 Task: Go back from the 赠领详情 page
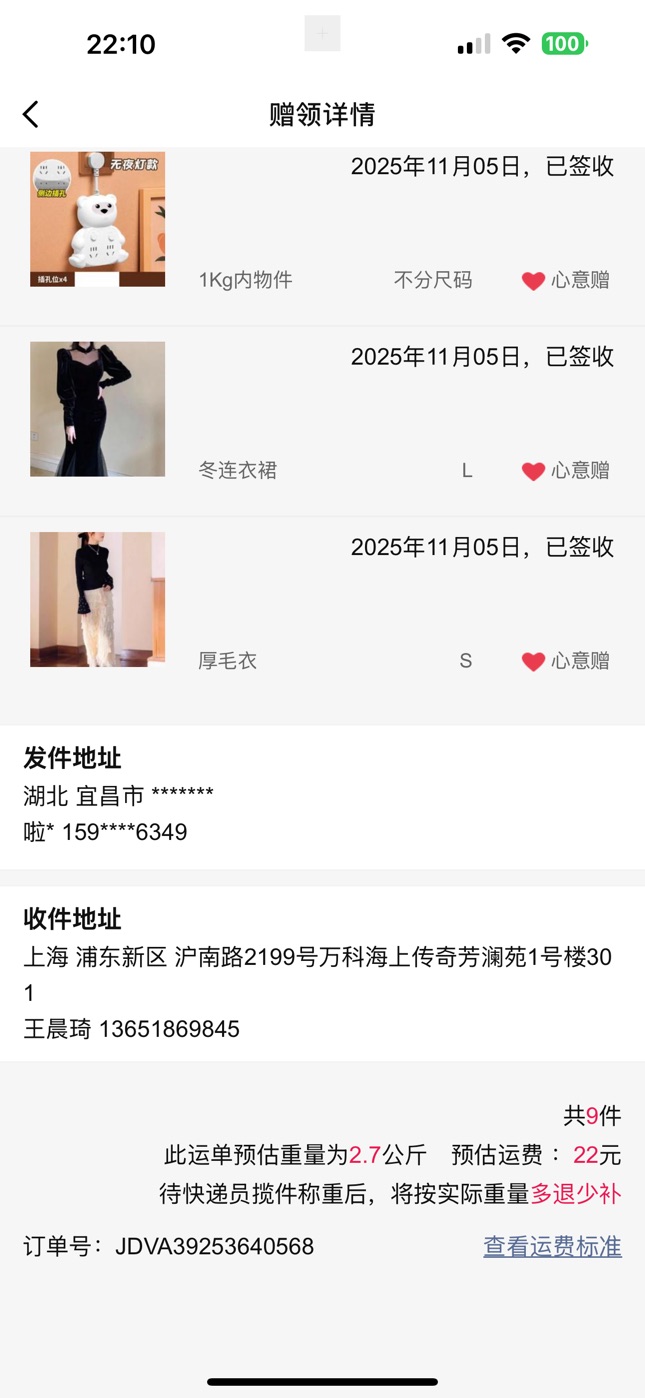[x=31, y=114]
